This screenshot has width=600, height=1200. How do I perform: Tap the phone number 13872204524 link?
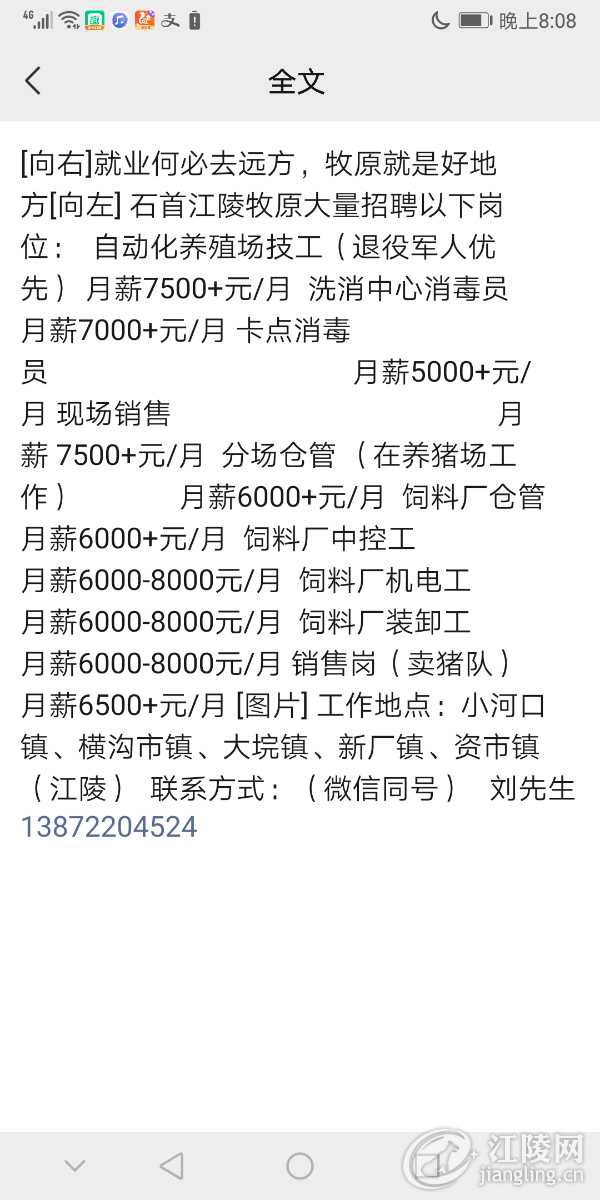tap(109, 827)
